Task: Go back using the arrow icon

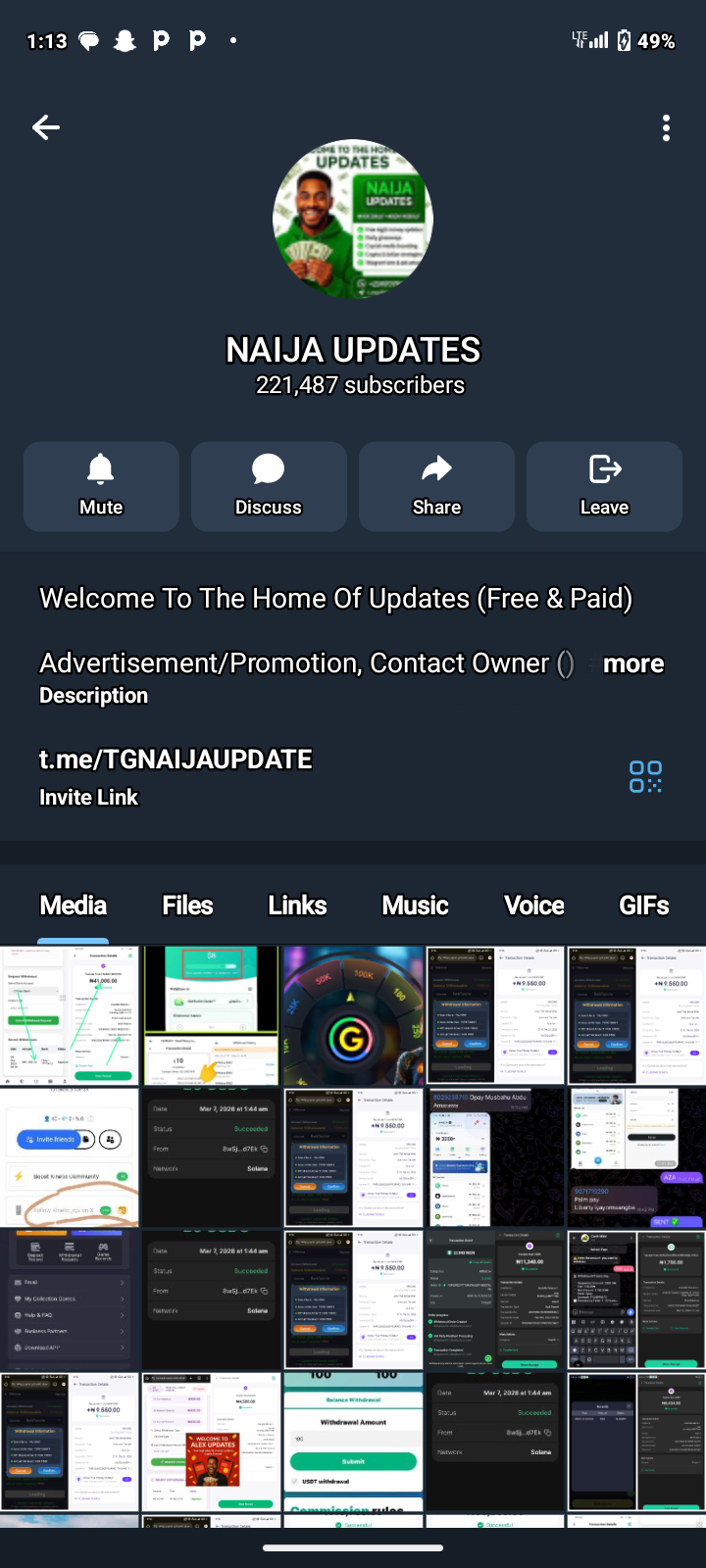Action: 46,127
